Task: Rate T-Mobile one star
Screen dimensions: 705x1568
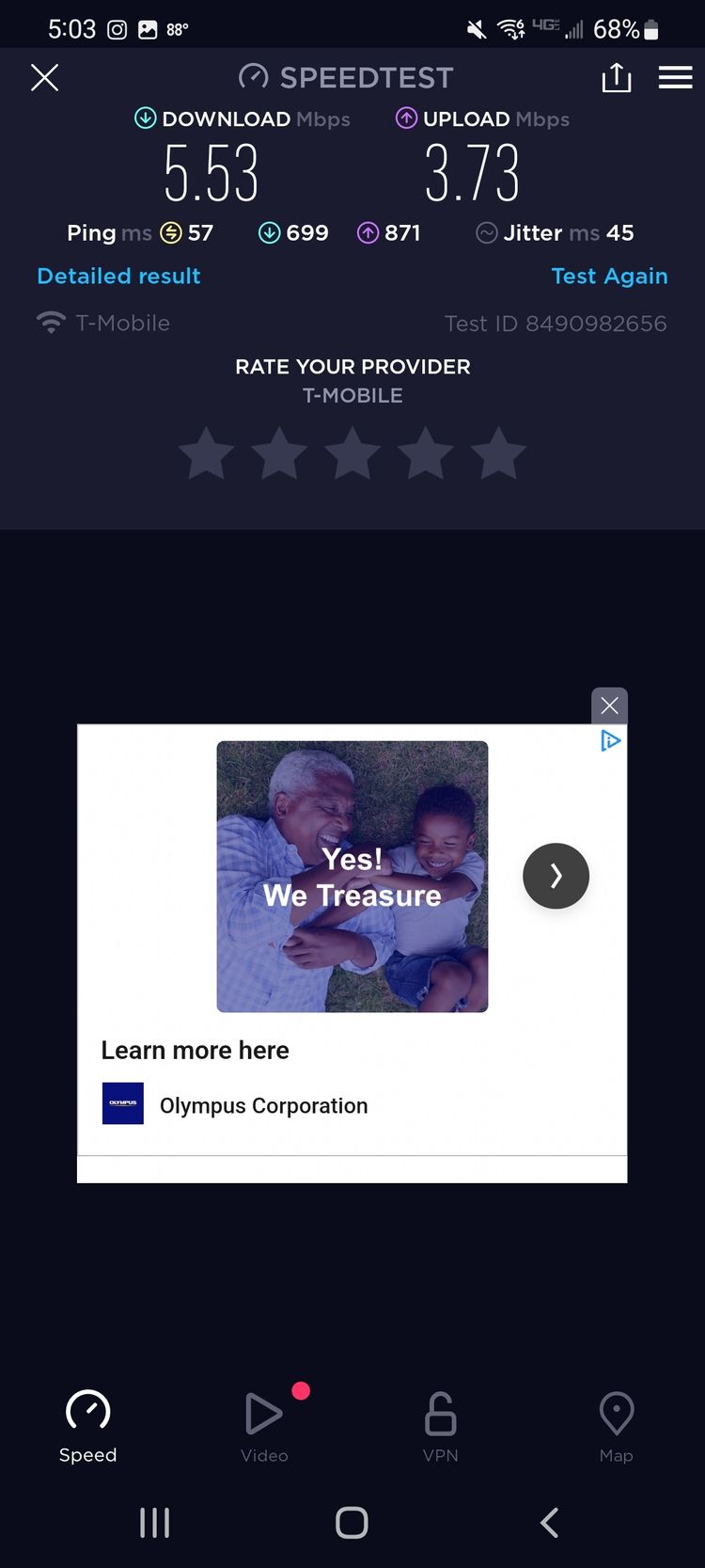Action: coord(207,453)
